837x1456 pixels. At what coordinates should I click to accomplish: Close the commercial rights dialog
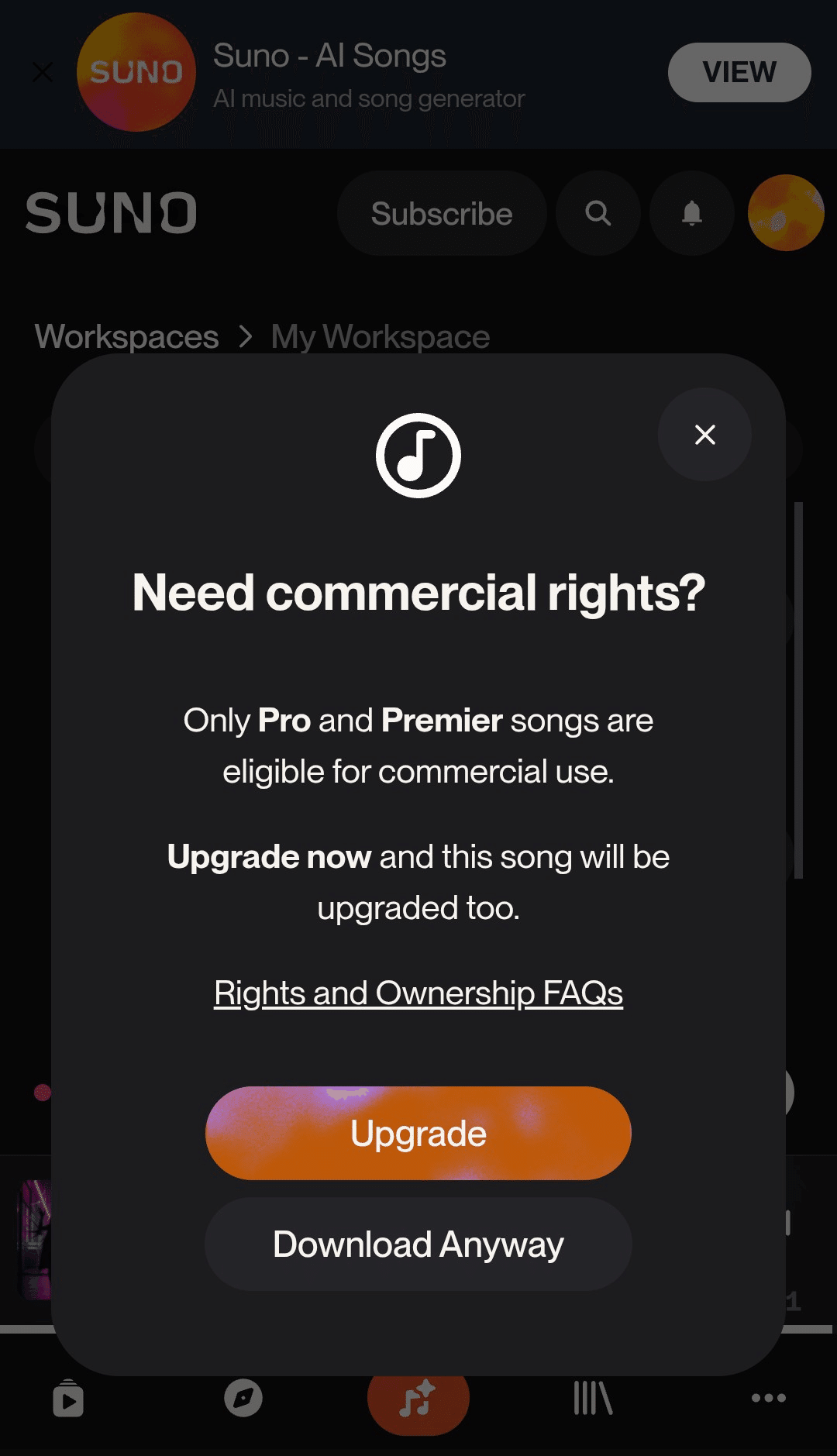point(704,435)
